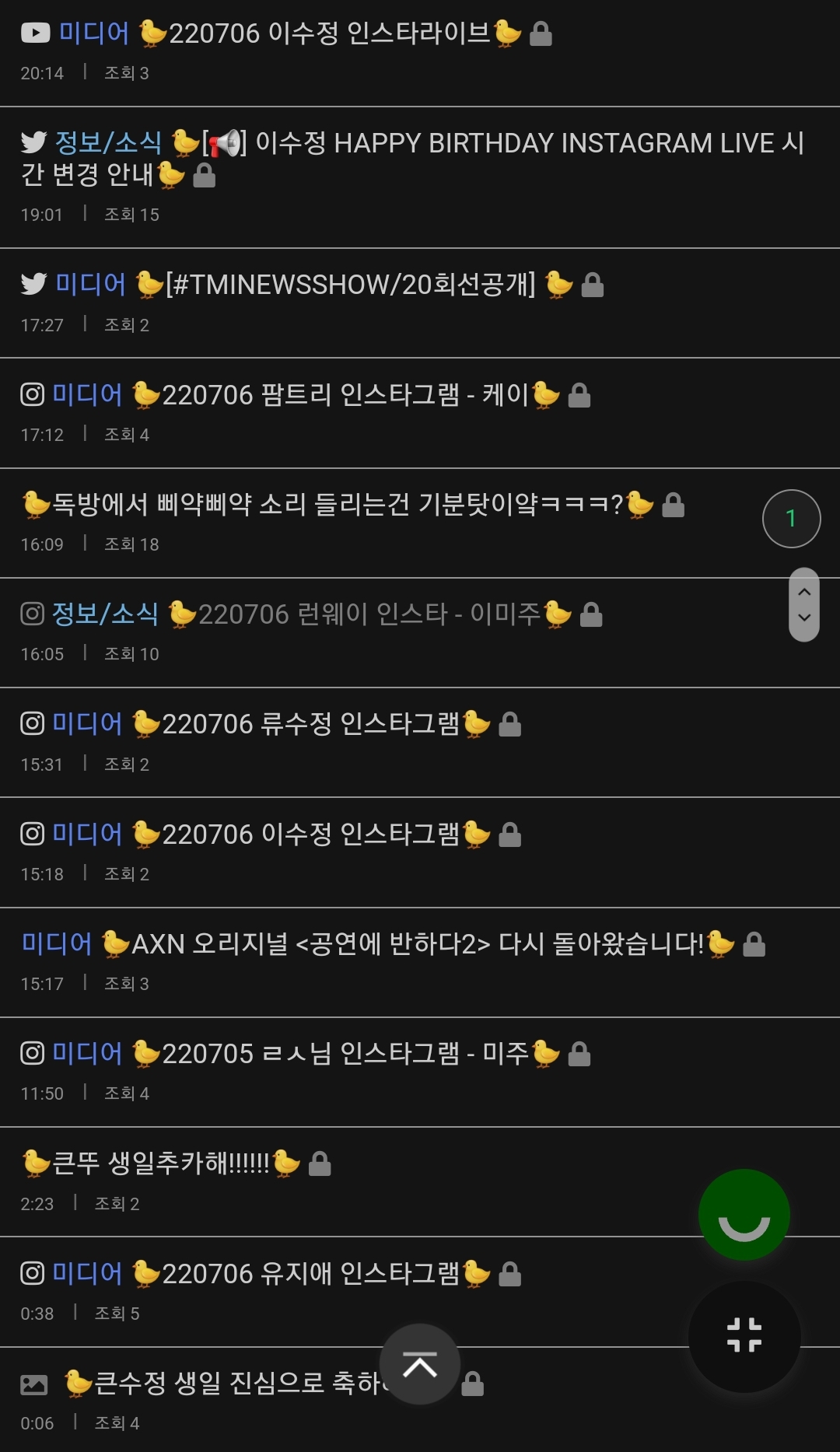Open the 정보/소식 category label

pyautogui.click(x=109, y=142)
